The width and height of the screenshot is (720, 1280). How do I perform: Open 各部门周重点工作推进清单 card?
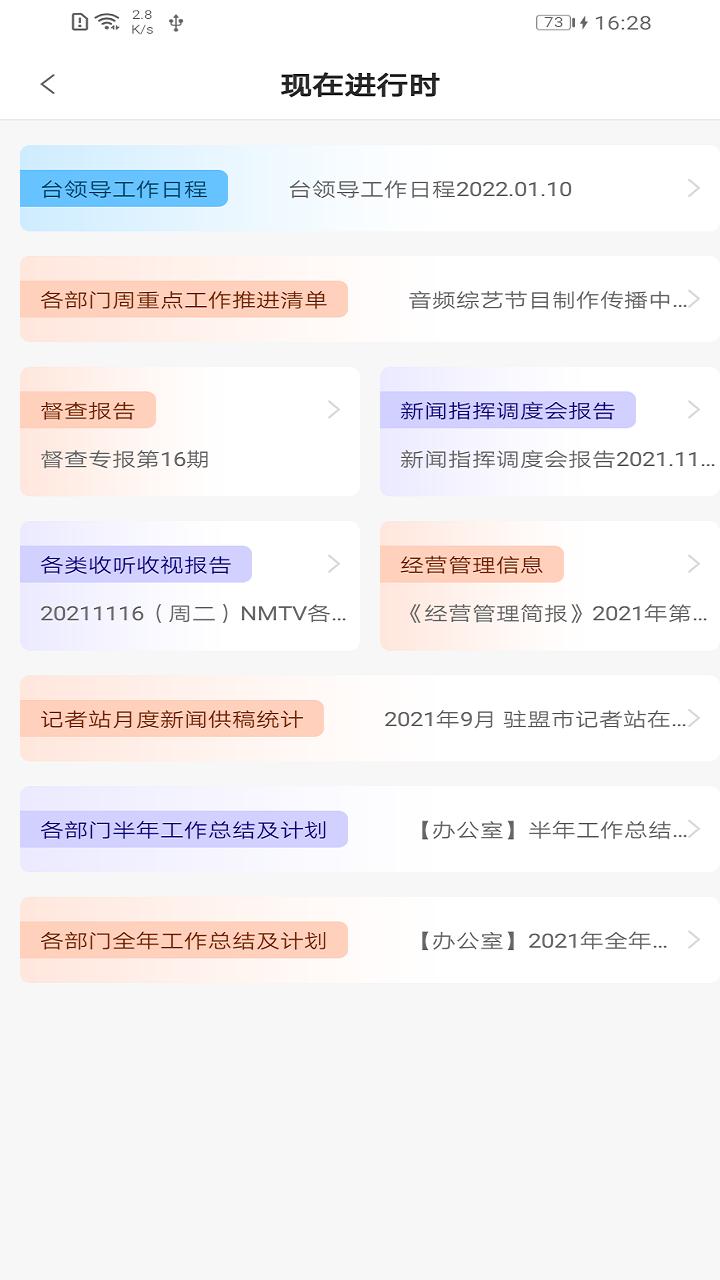click(x=370, y=299)
